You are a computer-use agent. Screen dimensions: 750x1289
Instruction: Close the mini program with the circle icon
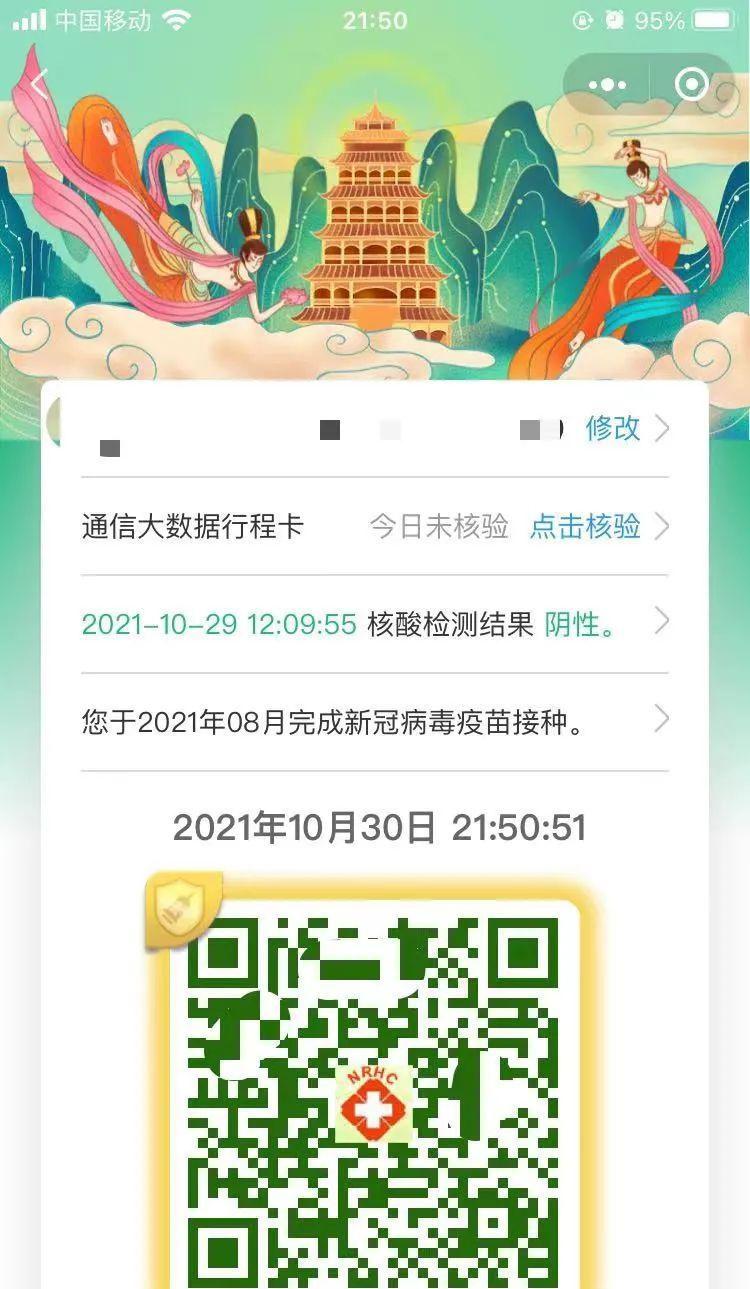pos(691,85)
